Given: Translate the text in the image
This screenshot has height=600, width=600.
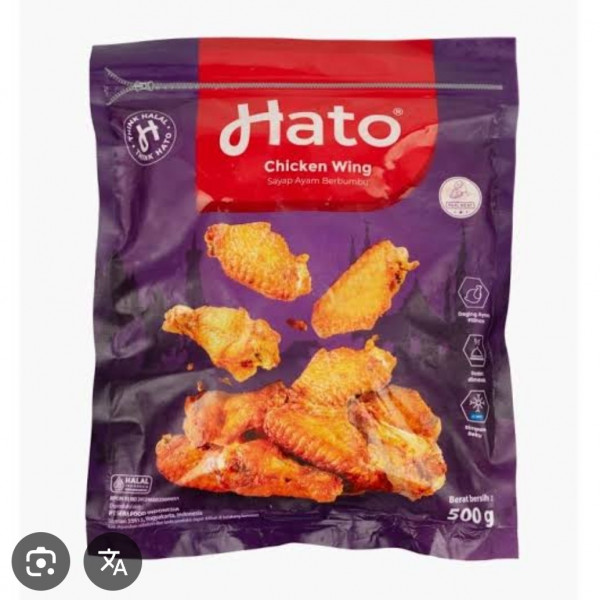Looking at the screenshot, I should coord(113,561).
